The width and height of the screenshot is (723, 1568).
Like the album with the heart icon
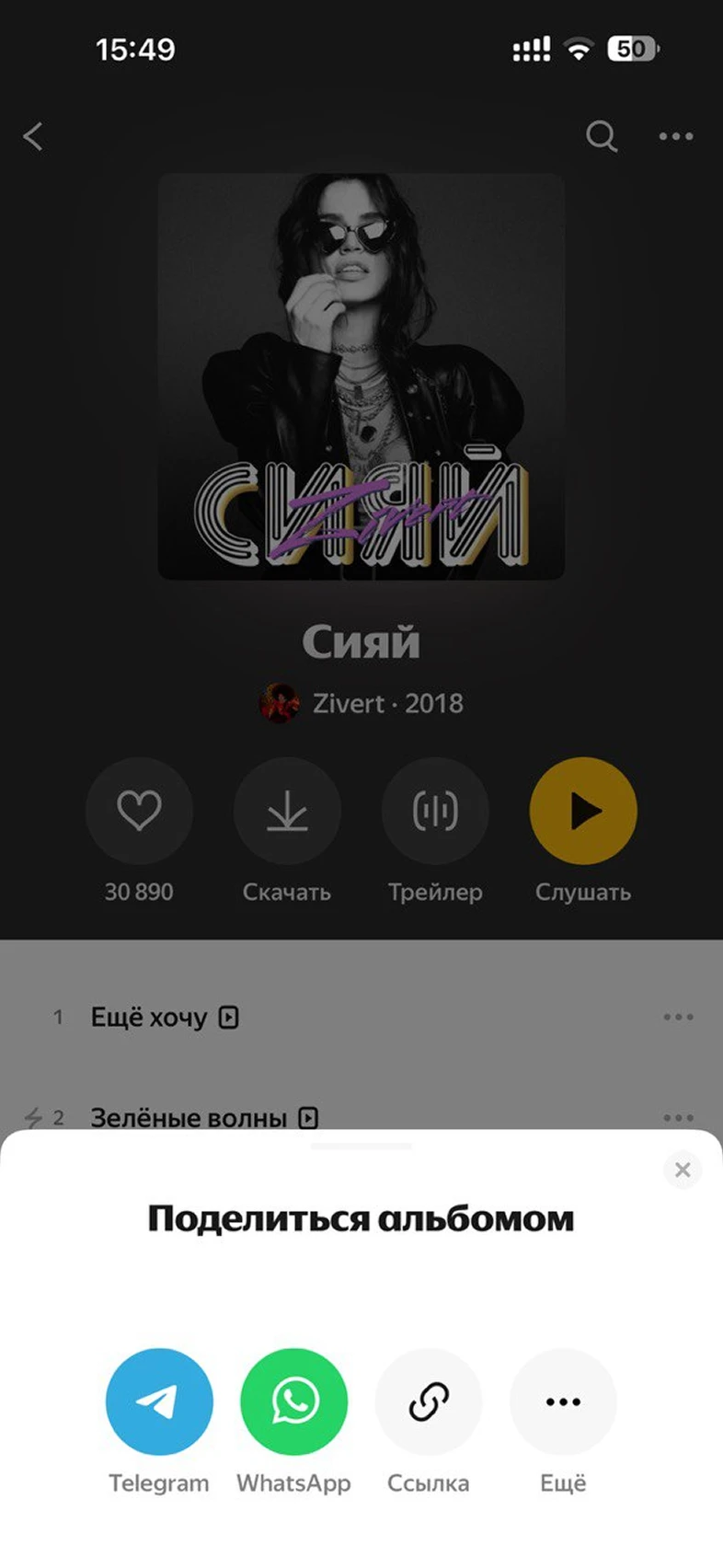(140, 811)
